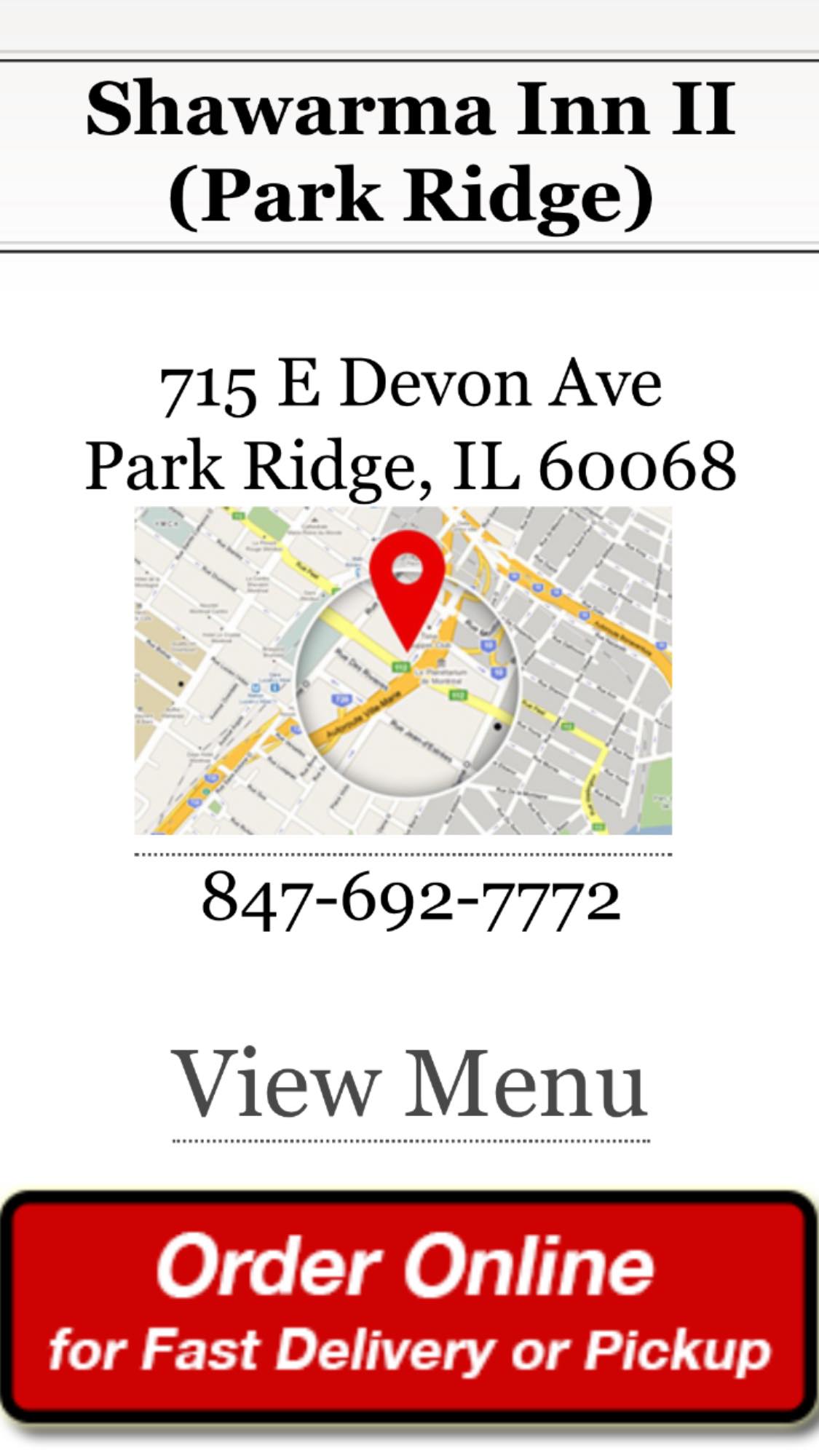The width and height of the screenshot is (819, 1456).
Task: Tap Order Online for Fast Delivery or Pickup
Action: (409, 1307)
